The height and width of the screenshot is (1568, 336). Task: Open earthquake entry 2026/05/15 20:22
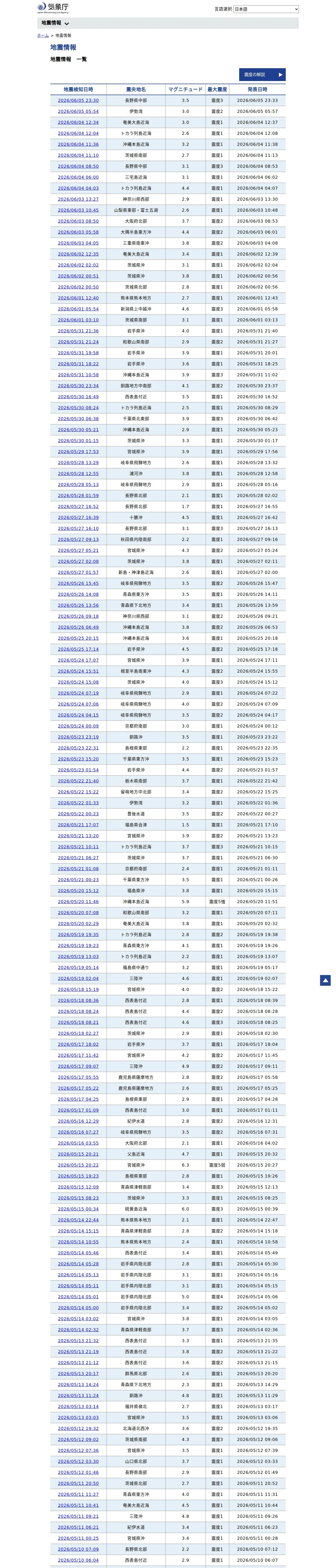click(78, 1165)
